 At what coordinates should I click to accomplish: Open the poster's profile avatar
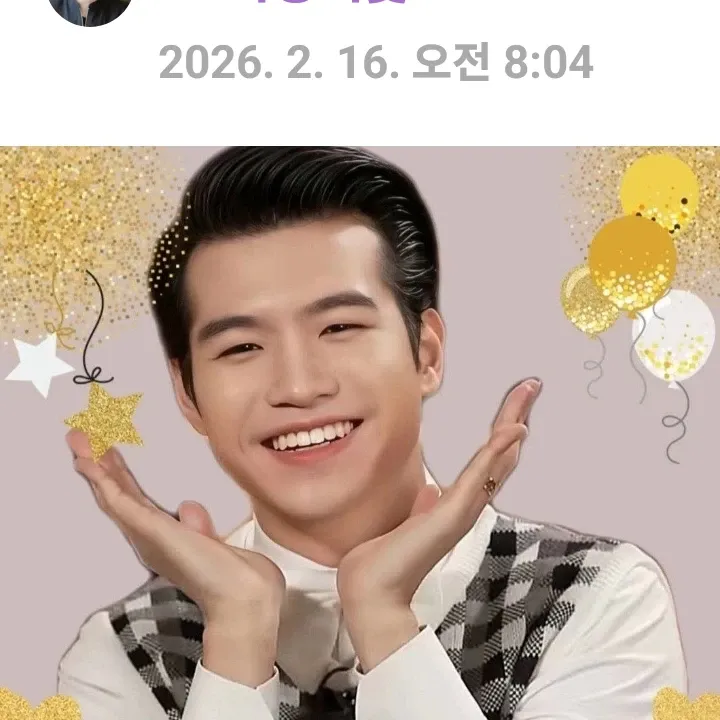(90, 10)
